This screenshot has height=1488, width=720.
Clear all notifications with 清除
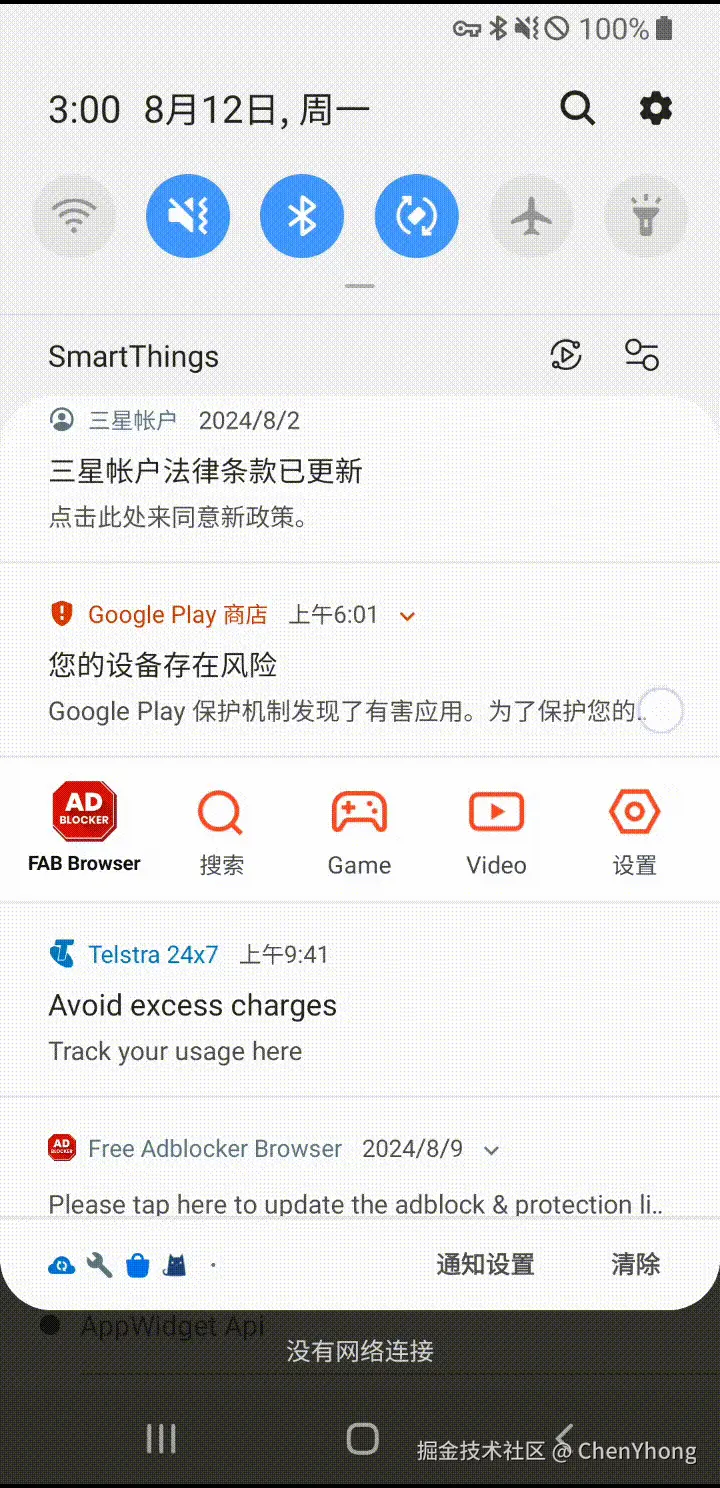(636, 1264)
